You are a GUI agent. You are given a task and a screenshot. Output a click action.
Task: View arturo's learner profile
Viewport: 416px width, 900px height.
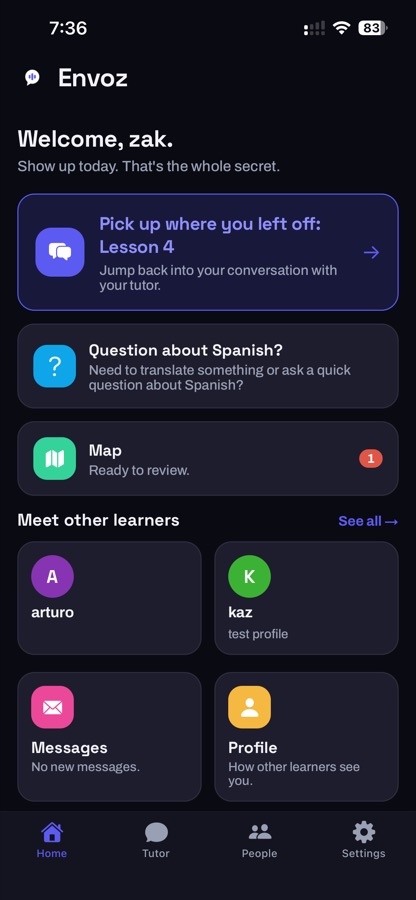pyautogui.click(x=110, y=598)
